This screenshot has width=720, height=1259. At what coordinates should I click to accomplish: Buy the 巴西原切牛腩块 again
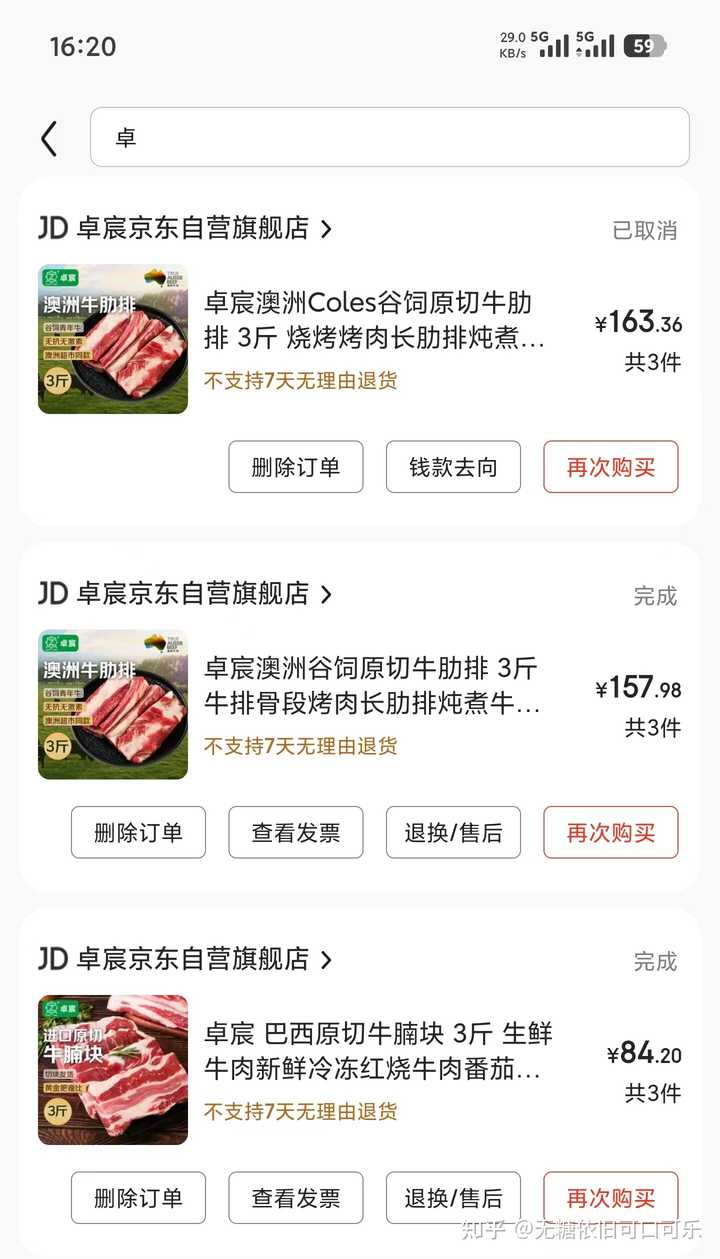(x=610, y=1197)
